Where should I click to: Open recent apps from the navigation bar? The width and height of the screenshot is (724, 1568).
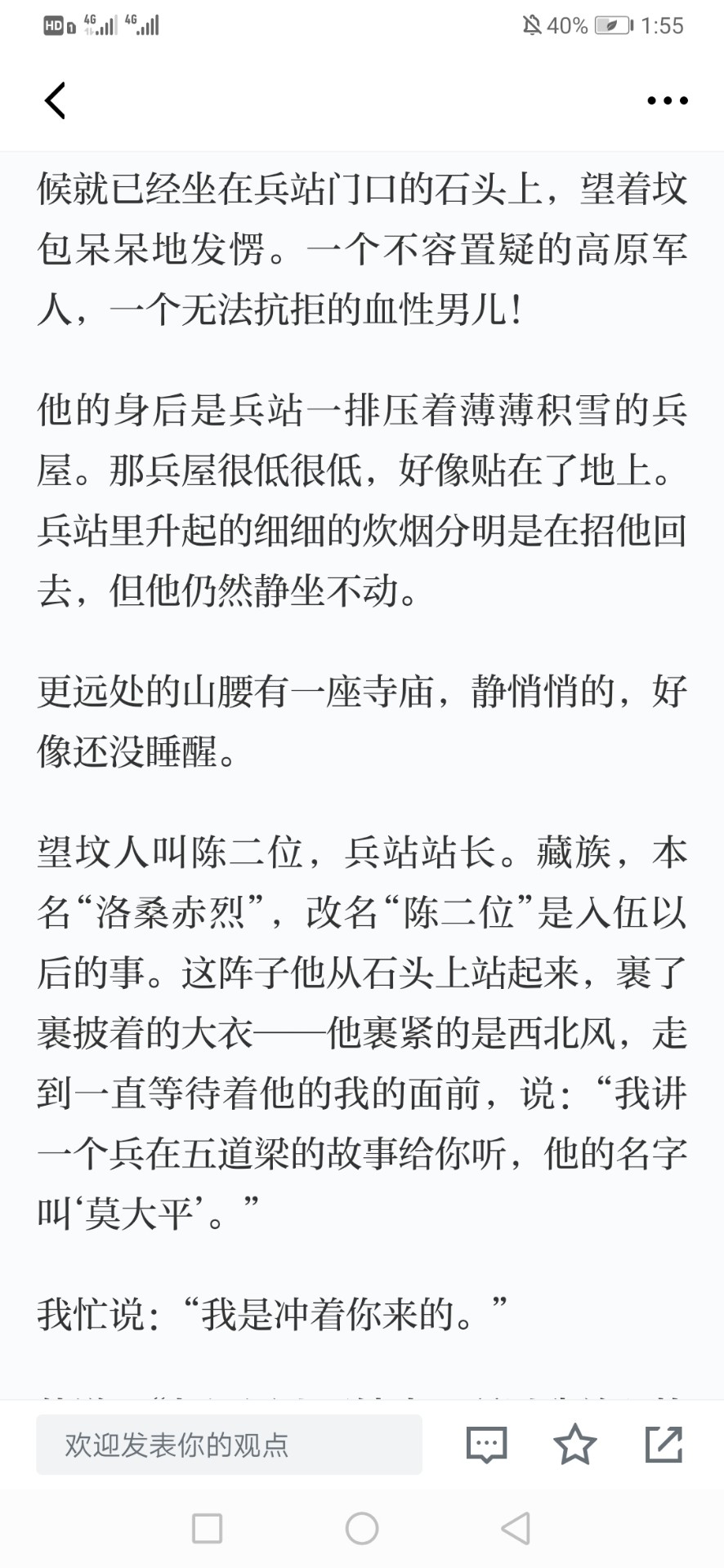pyautogui.click(x=208, y=1529)
